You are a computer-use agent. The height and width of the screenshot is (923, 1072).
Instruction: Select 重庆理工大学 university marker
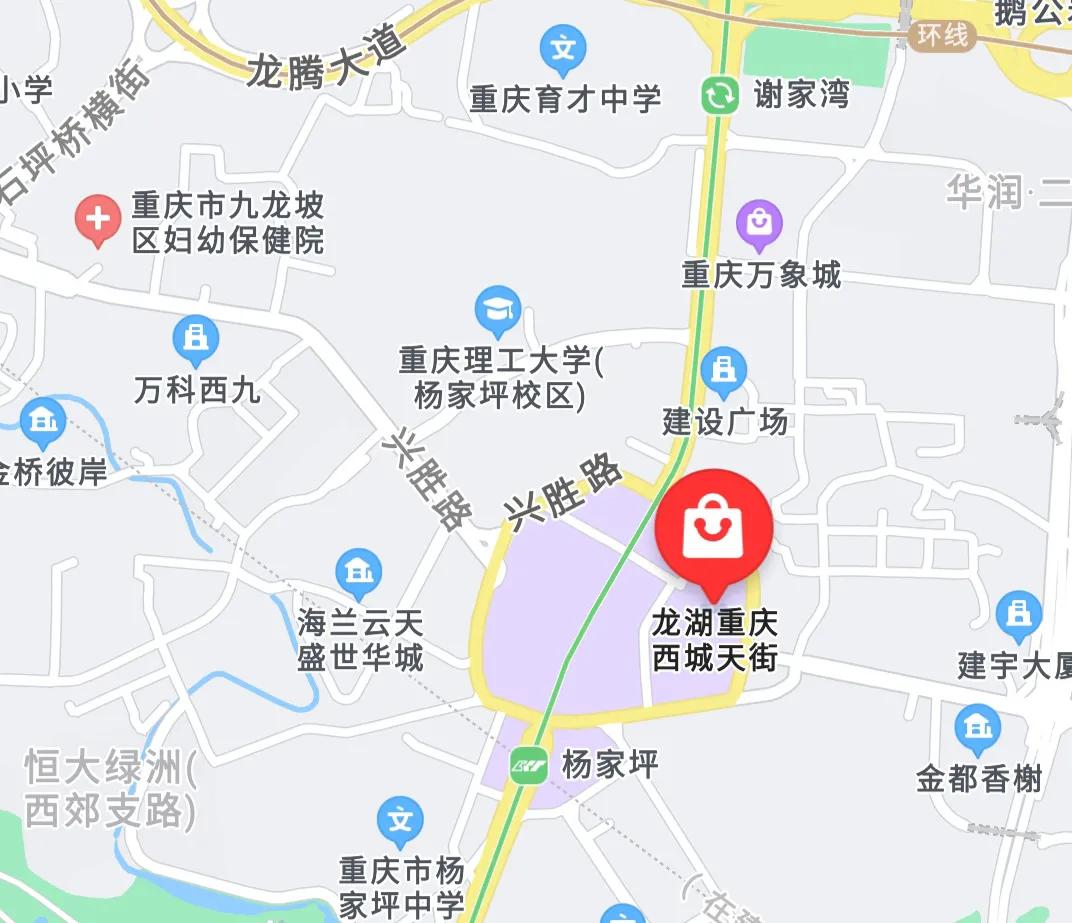click(497, 311)
